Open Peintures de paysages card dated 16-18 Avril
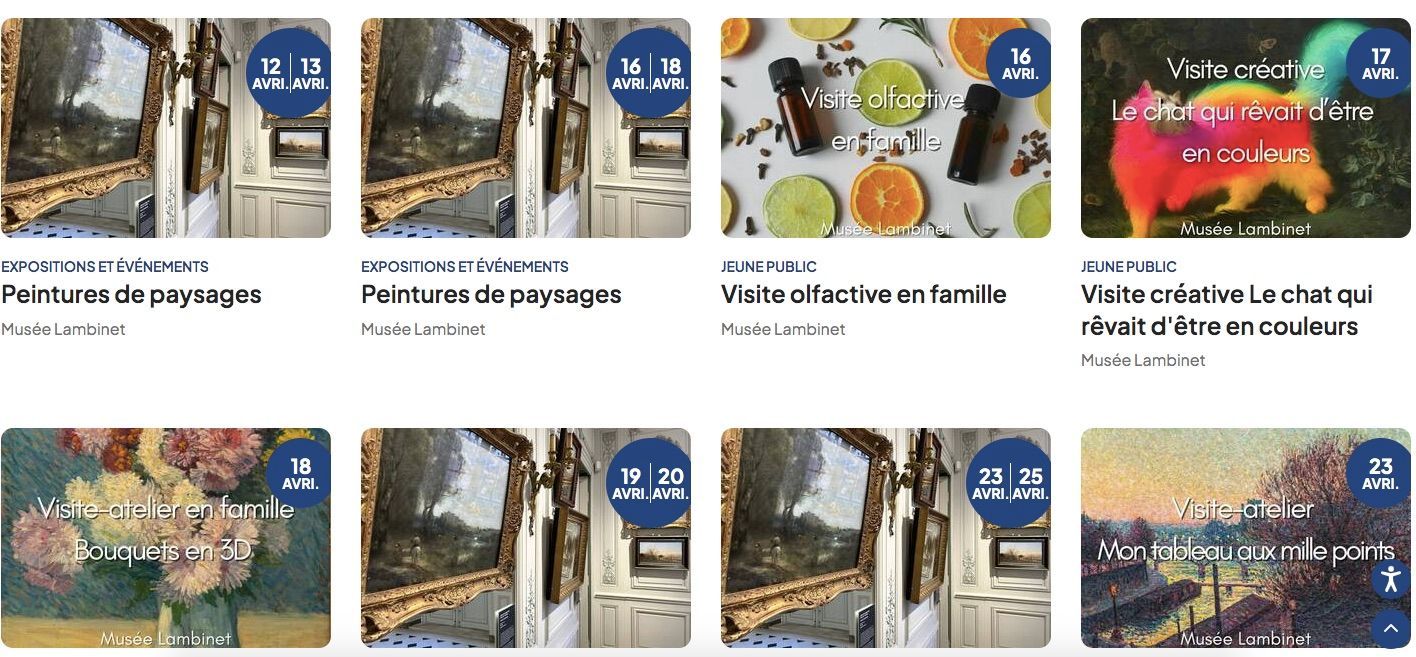Screen dimensions: 1416x657 pyautogui.click(x=491, y=294)
